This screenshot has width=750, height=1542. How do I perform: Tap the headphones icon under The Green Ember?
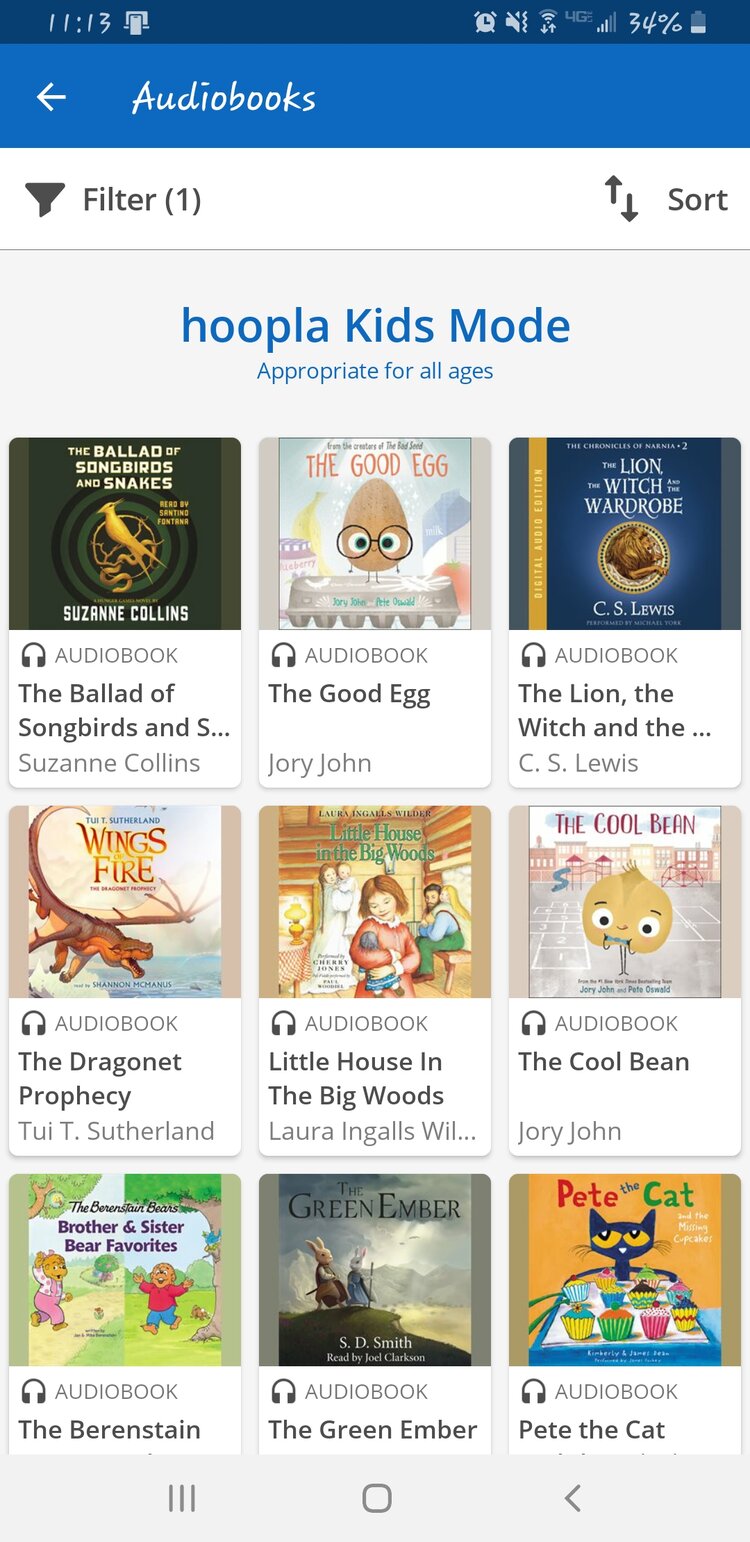(x=285, y=1390)
